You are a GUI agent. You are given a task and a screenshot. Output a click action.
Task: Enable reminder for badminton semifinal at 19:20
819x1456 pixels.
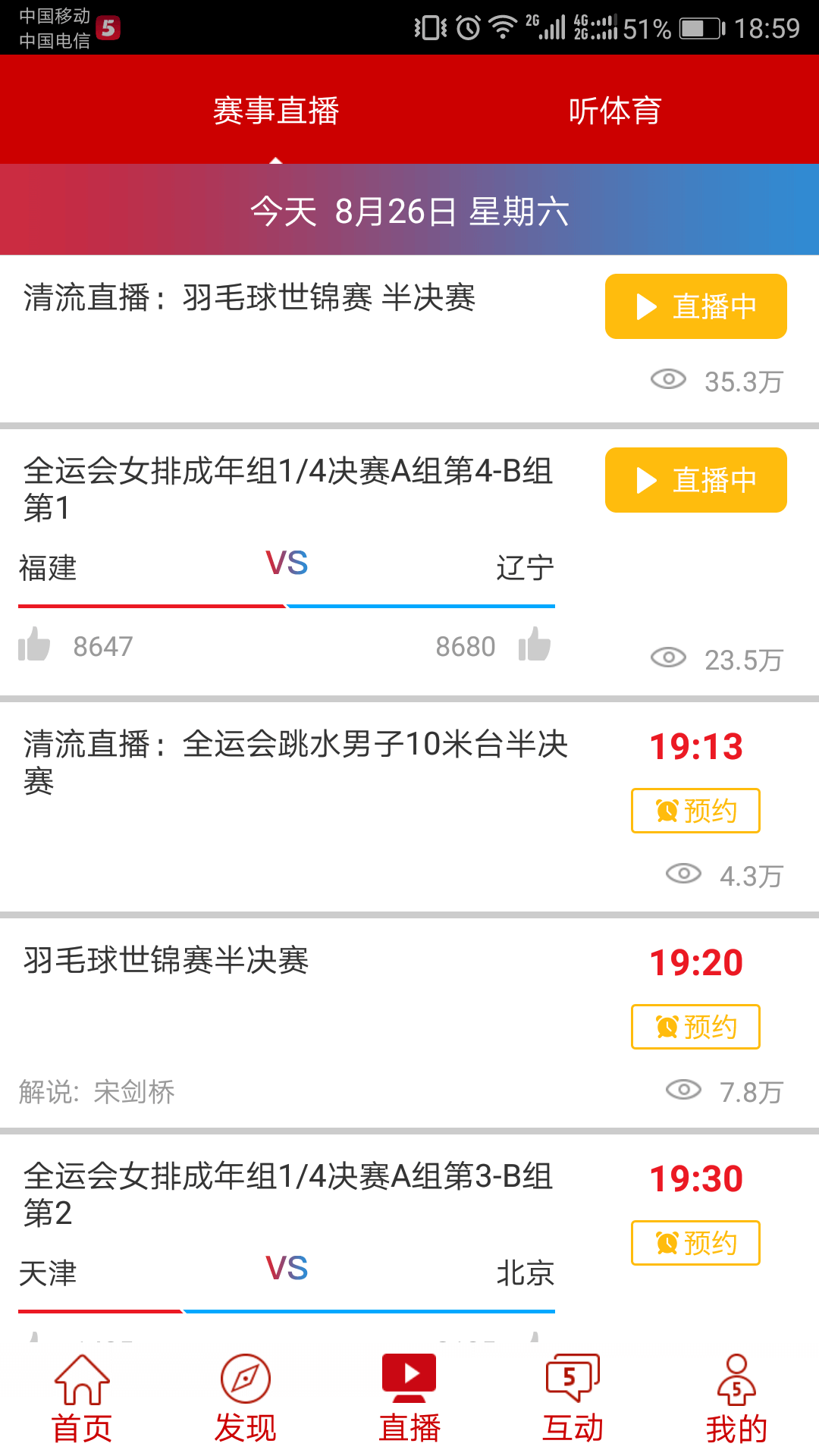[695, 1027]
